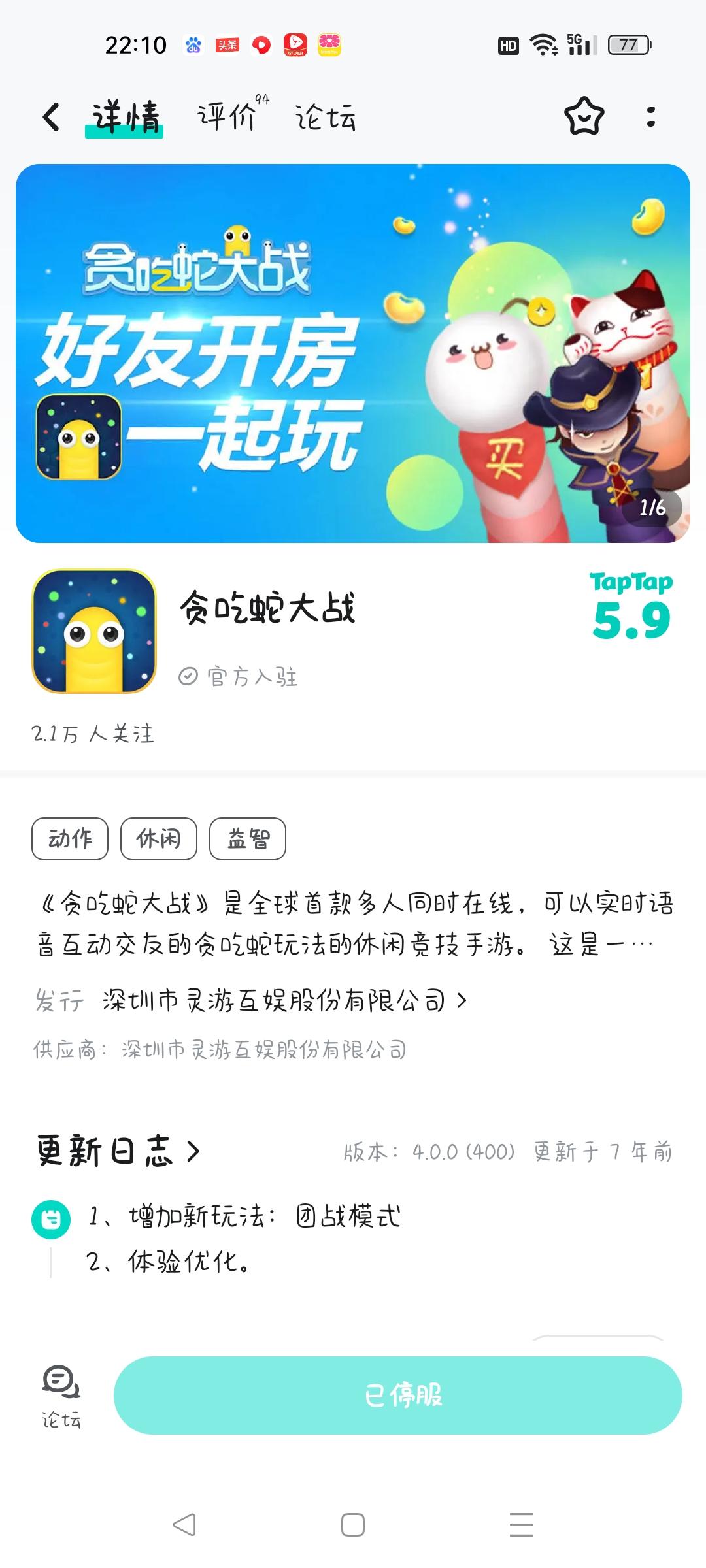Screen dimensions: 706x1568
Task: Switch to the 论坛 forum tab
Action: coord(325,119)
